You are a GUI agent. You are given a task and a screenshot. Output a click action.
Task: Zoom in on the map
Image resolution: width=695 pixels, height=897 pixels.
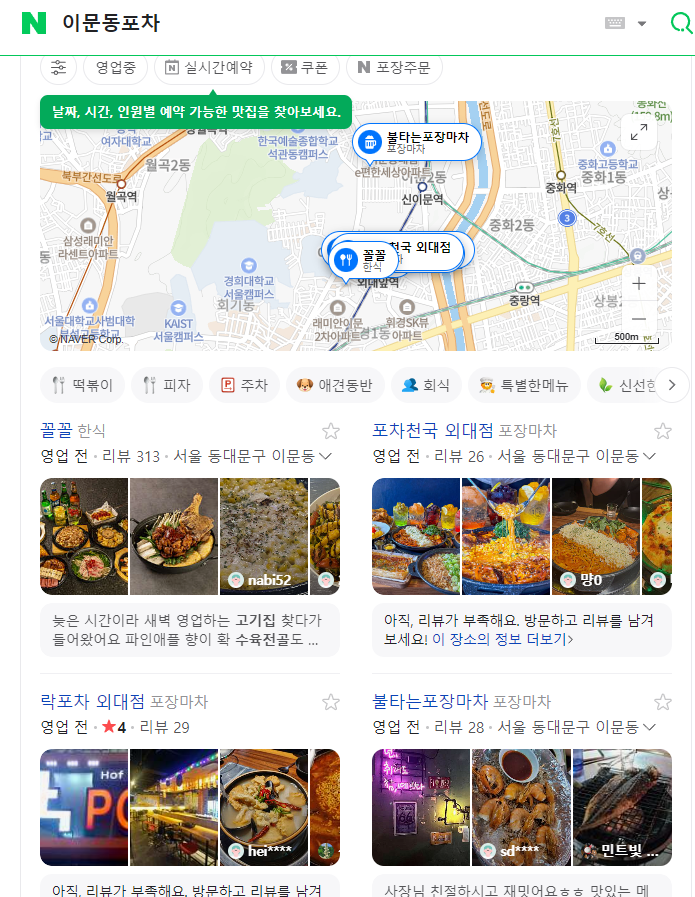639,284
